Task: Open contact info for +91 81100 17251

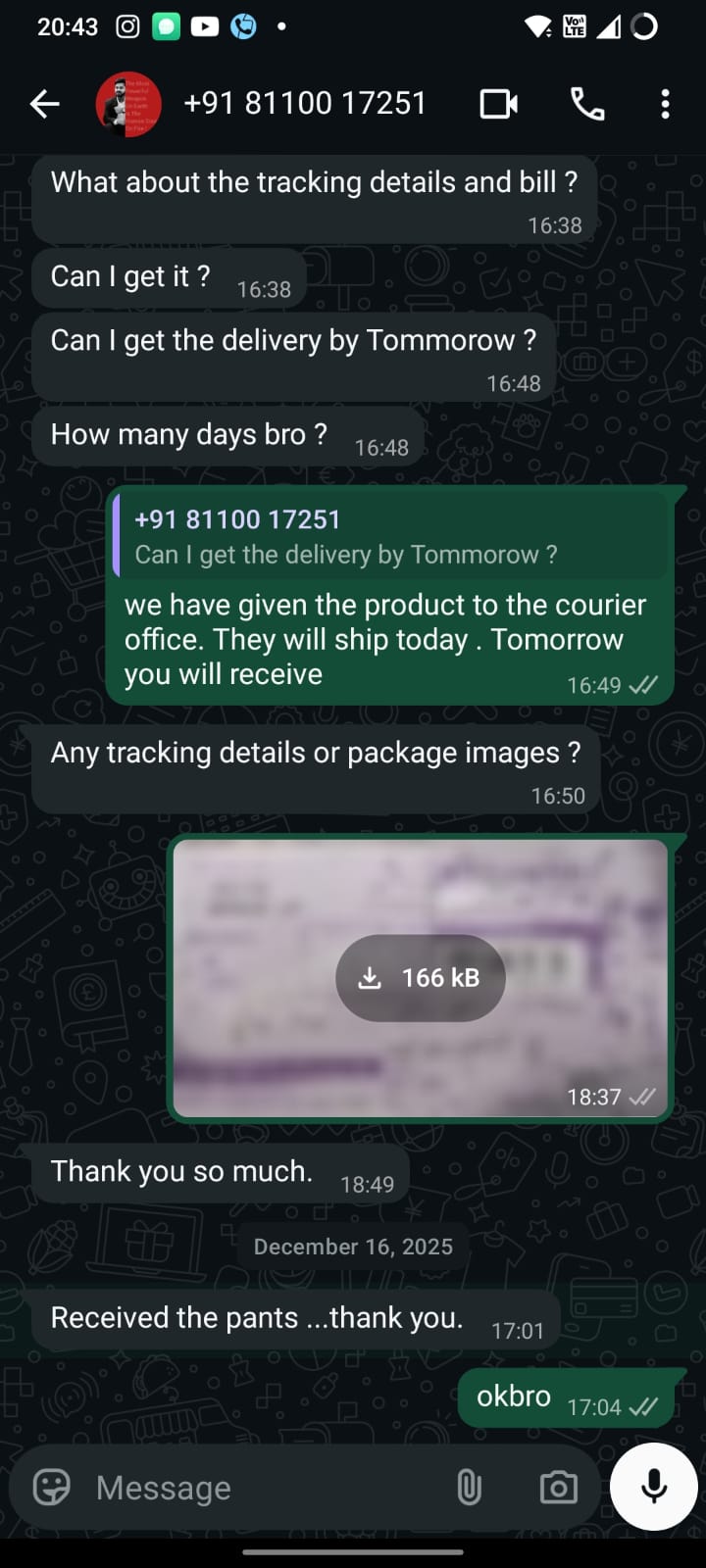Action: (x=305, y=104)
